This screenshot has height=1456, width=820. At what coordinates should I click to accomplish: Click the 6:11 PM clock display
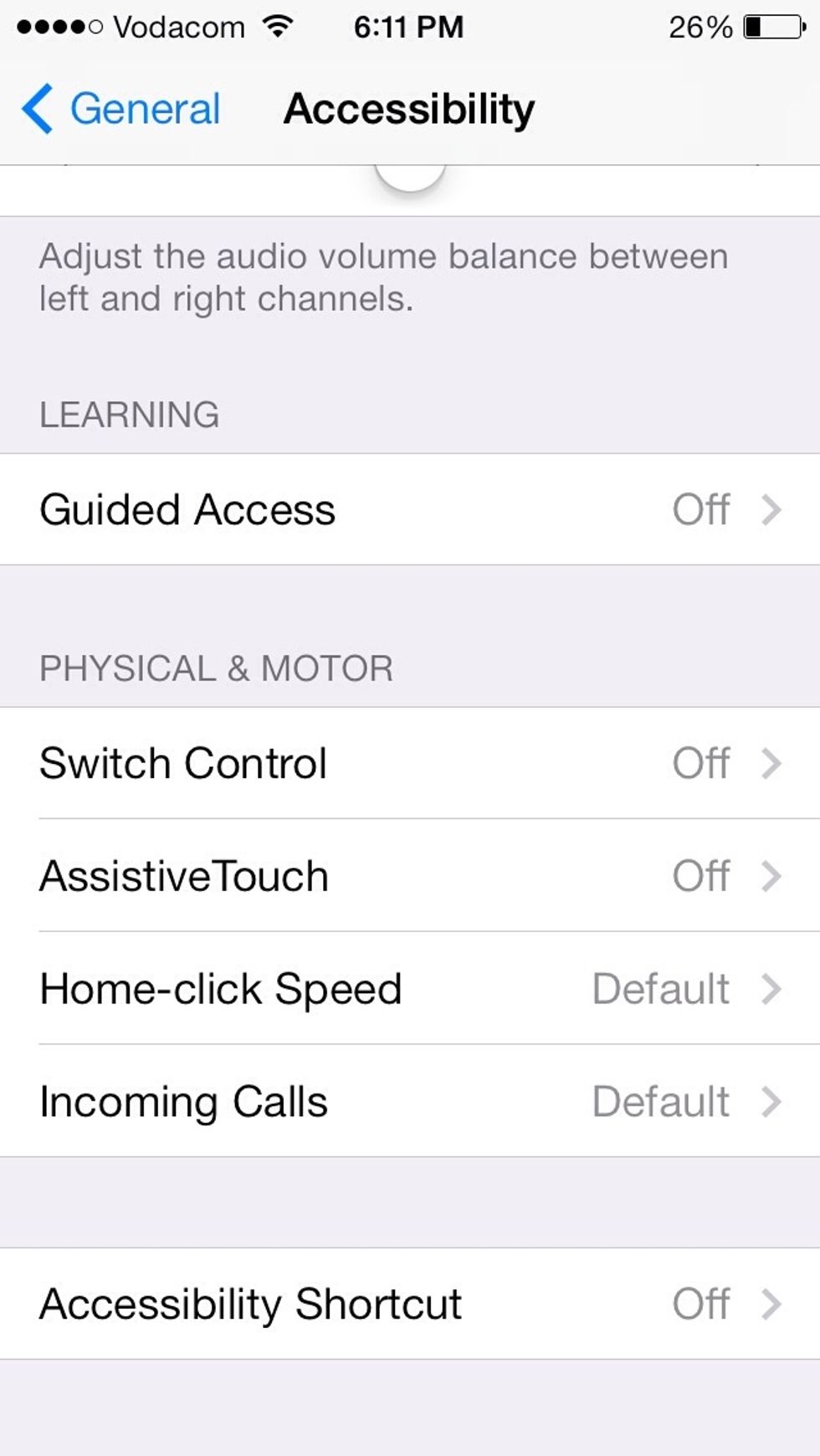(408, 27)
